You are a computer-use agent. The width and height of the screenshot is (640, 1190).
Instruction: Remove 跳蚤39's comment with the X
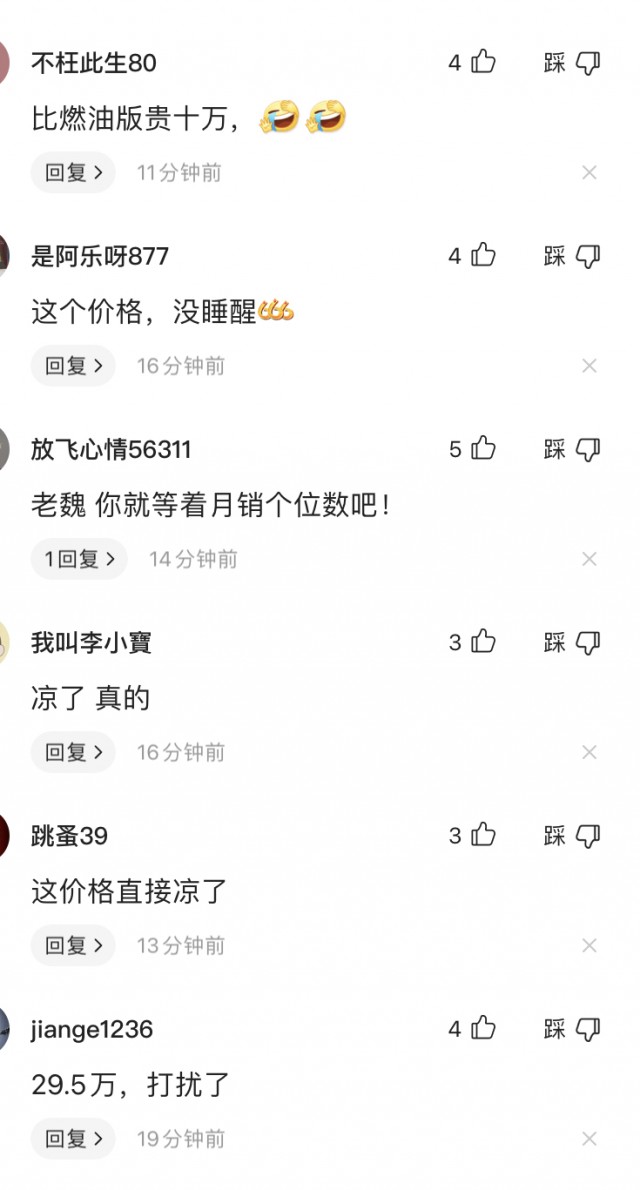589,945
